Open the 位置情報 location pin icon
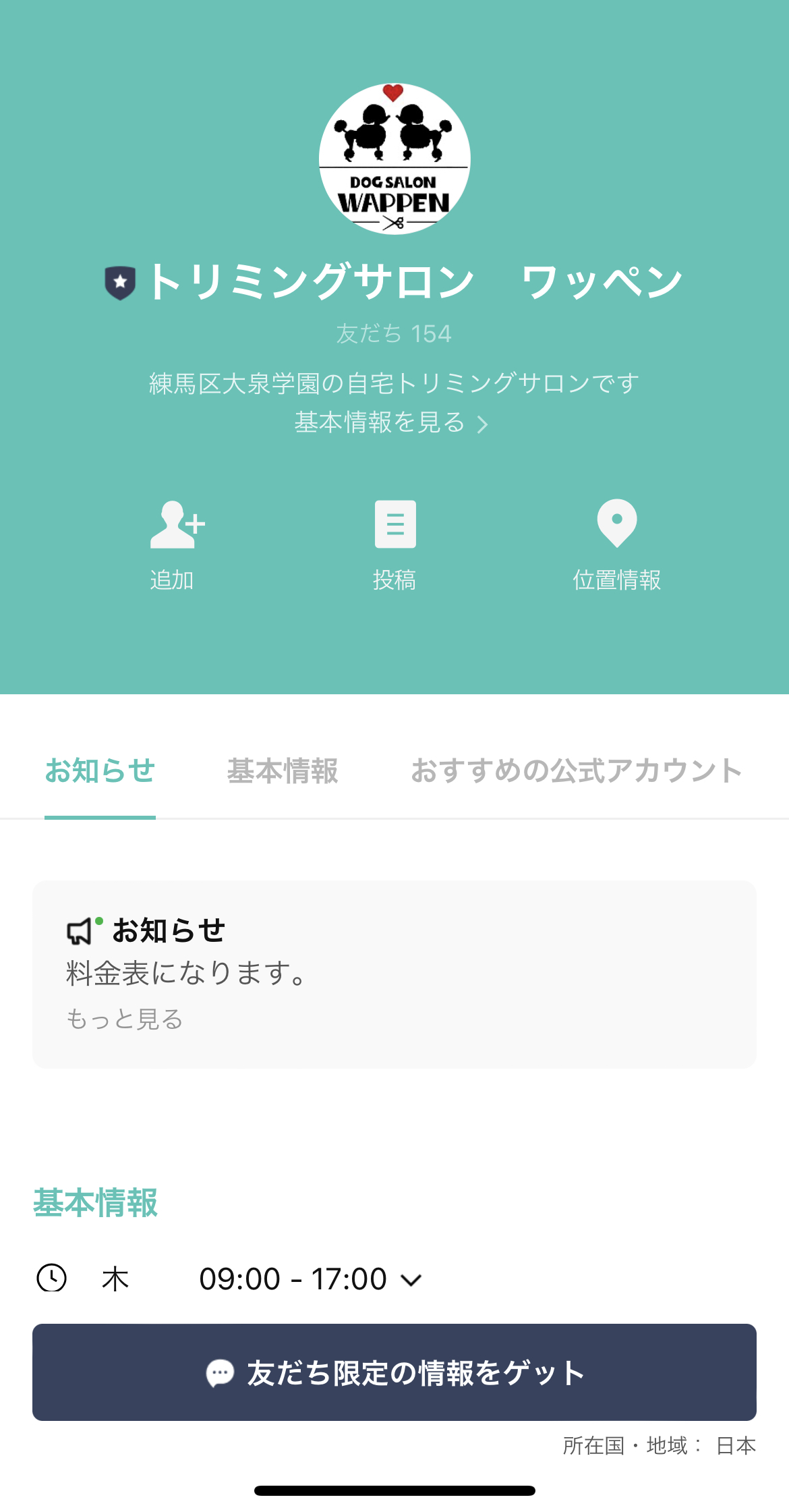The image size is (789, 1512). (x=616, y=525)
